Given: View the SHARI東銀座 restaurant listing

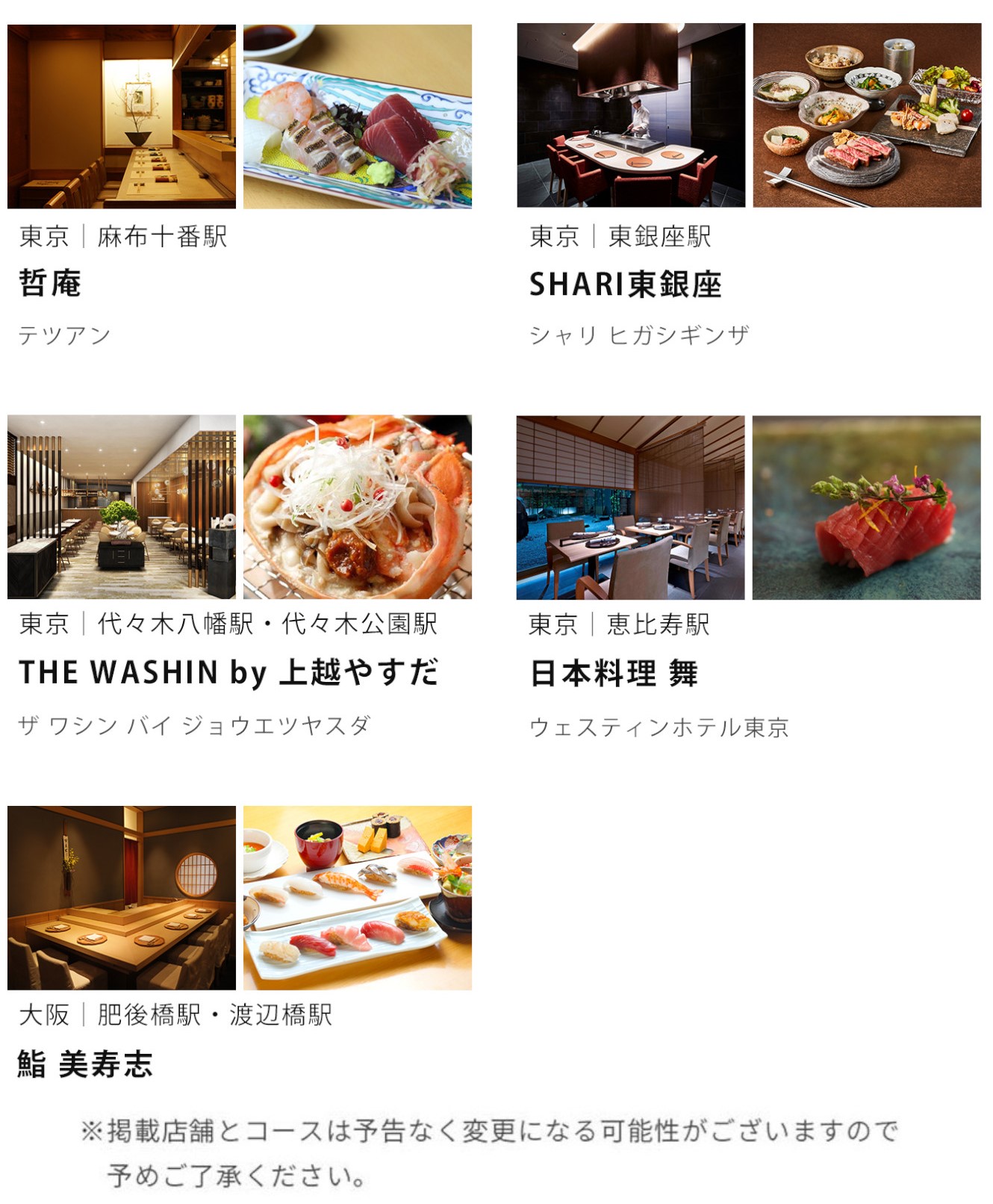Looking at the screenshot, I should (x=625, y=285).
